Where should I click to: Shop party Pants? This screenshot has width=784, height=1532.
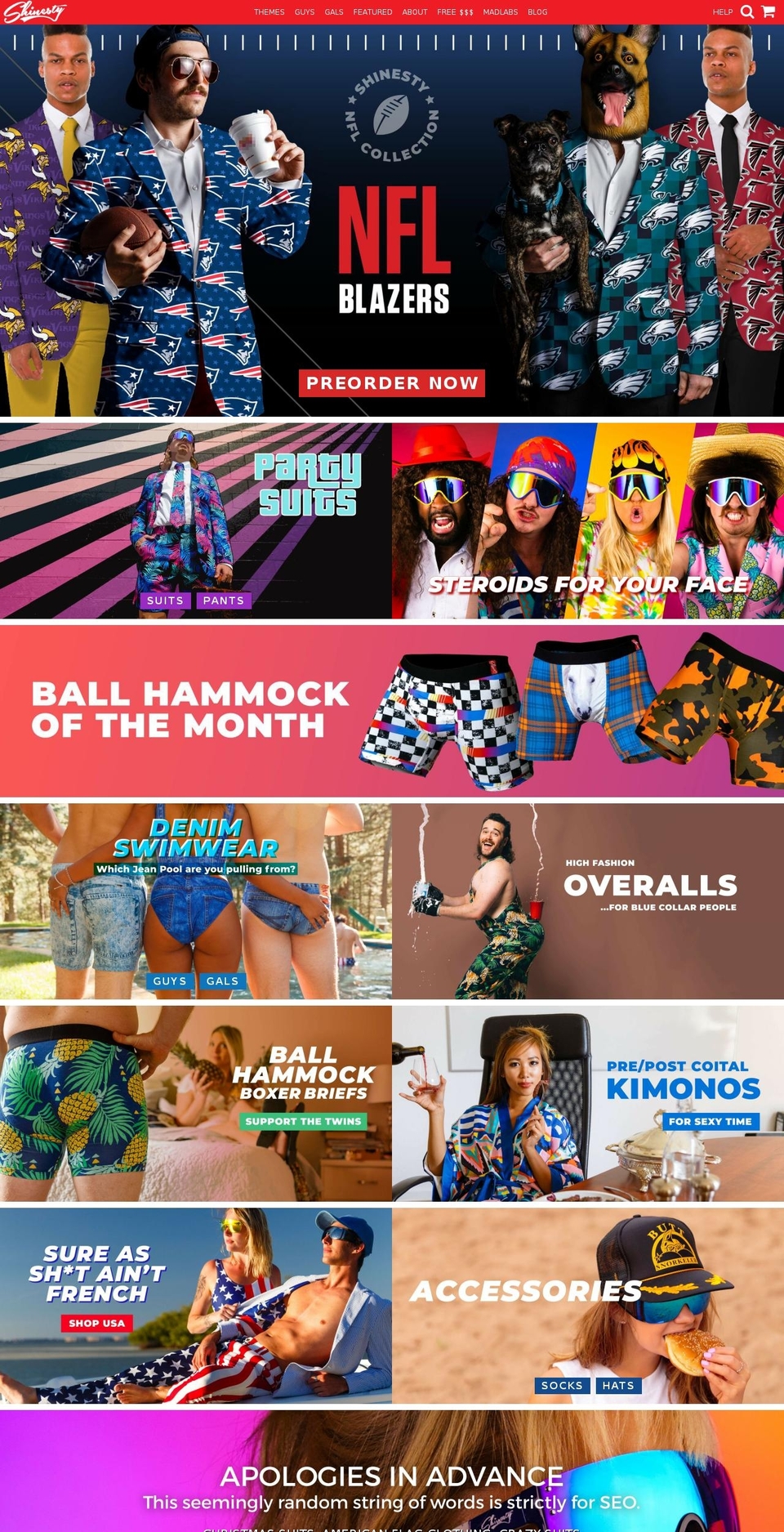tap(224, 601)
